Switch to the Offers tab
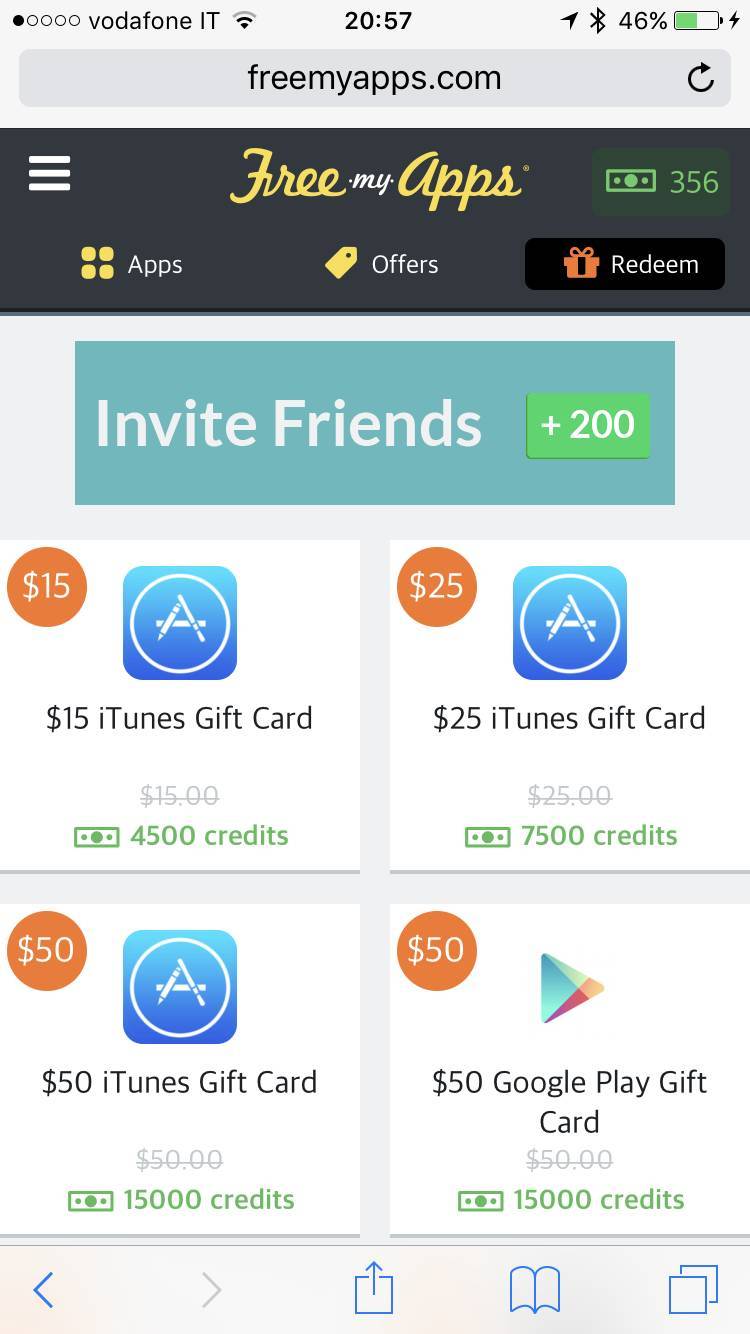 pos(382,264)
